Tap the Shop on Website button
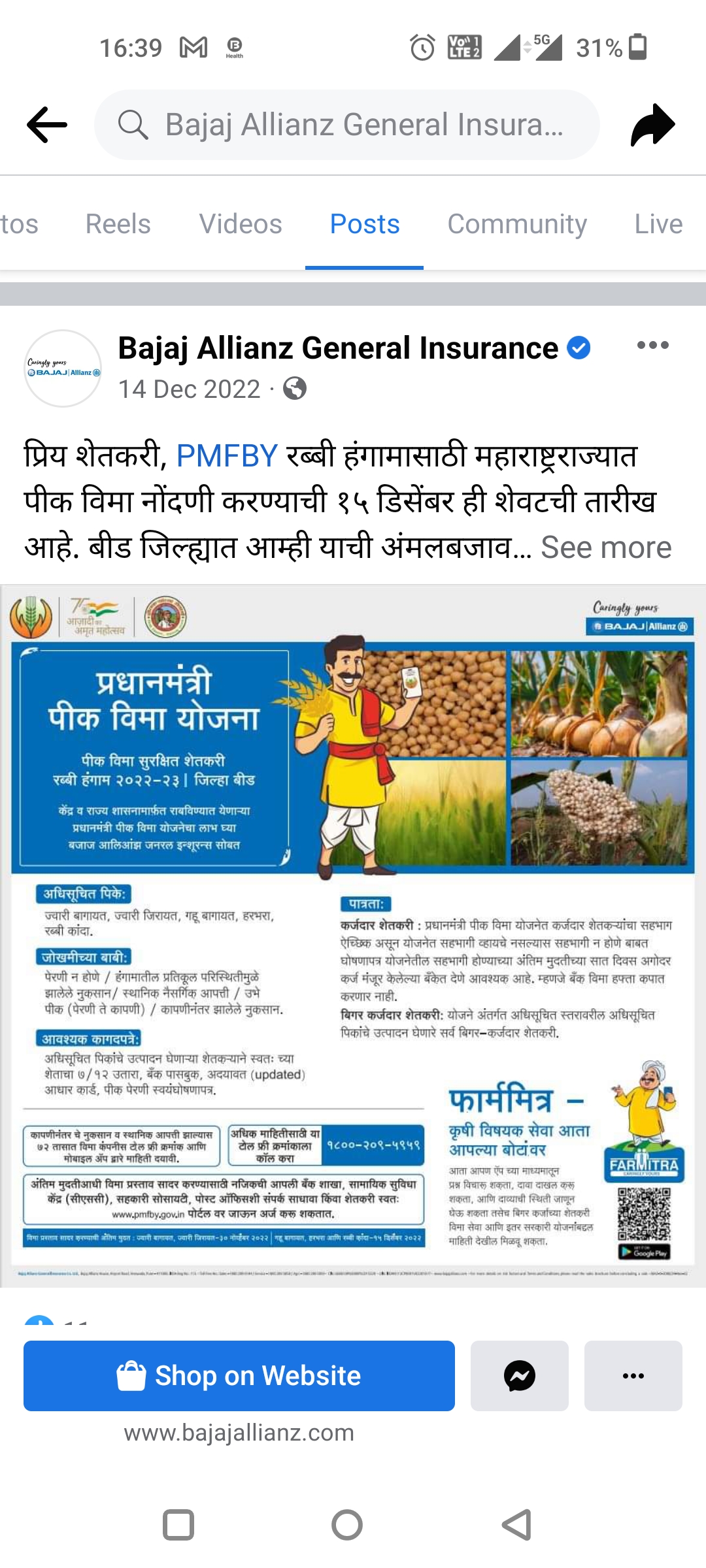 239,1376
